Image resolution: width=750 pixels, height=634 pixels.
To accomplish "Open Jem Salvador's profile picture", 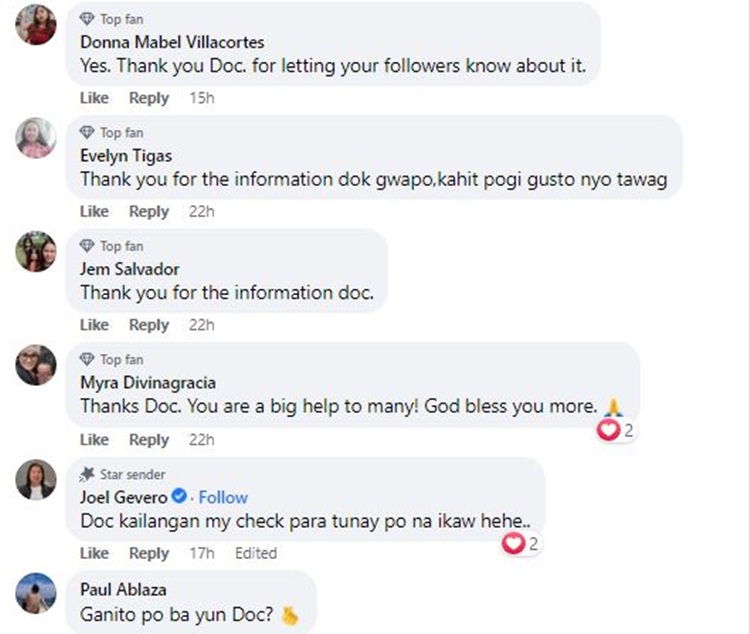I will click(x=36, y=251).
